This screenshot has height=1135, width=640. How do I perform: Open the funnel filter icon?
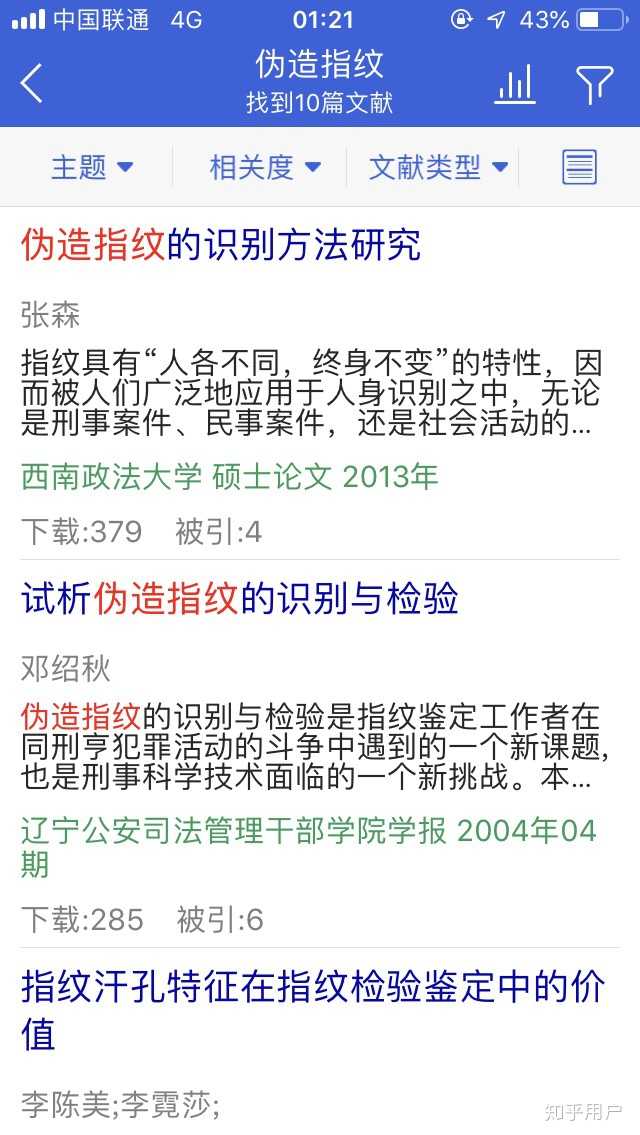coord(594,84)
